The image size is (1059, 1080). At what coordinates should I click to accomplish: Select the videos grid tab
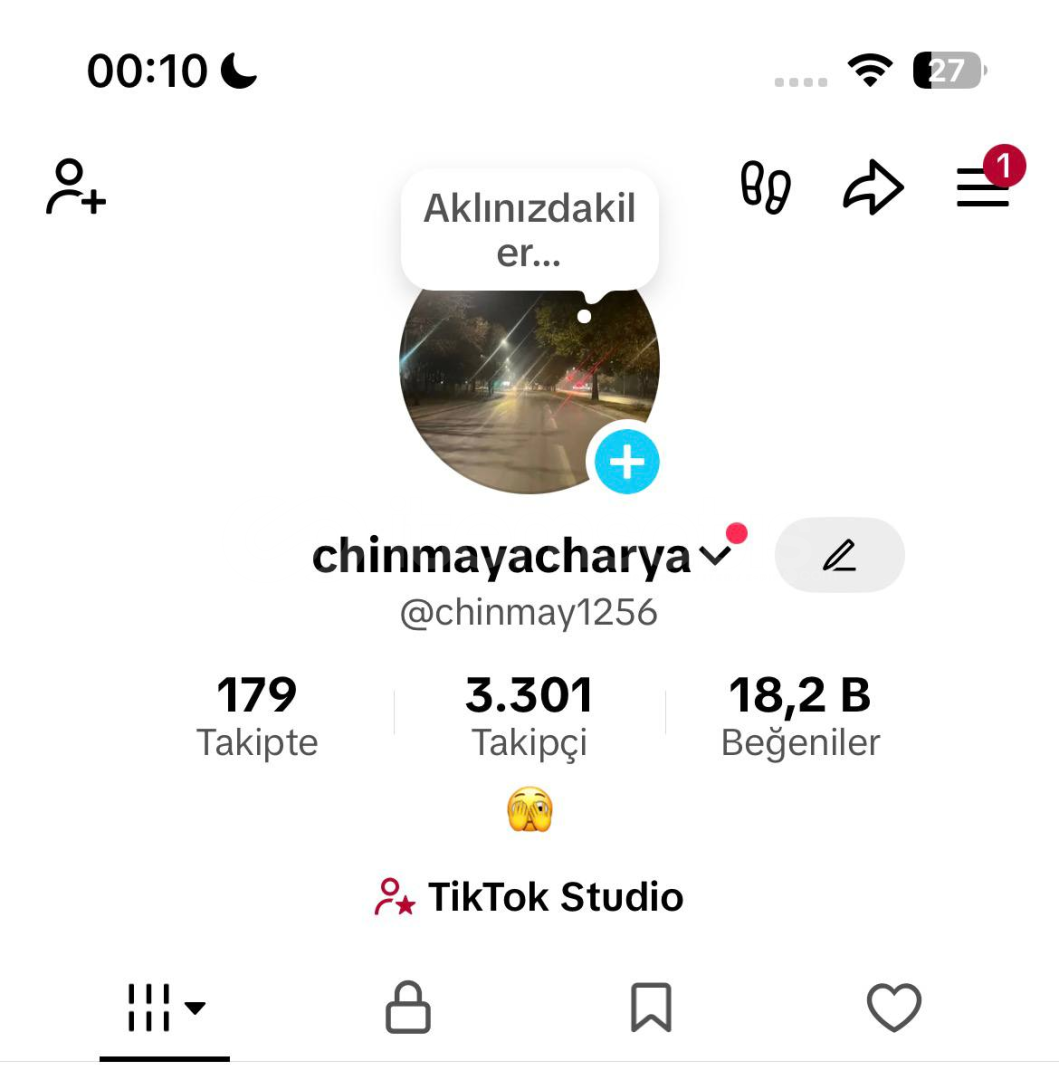click(165, 1007)
